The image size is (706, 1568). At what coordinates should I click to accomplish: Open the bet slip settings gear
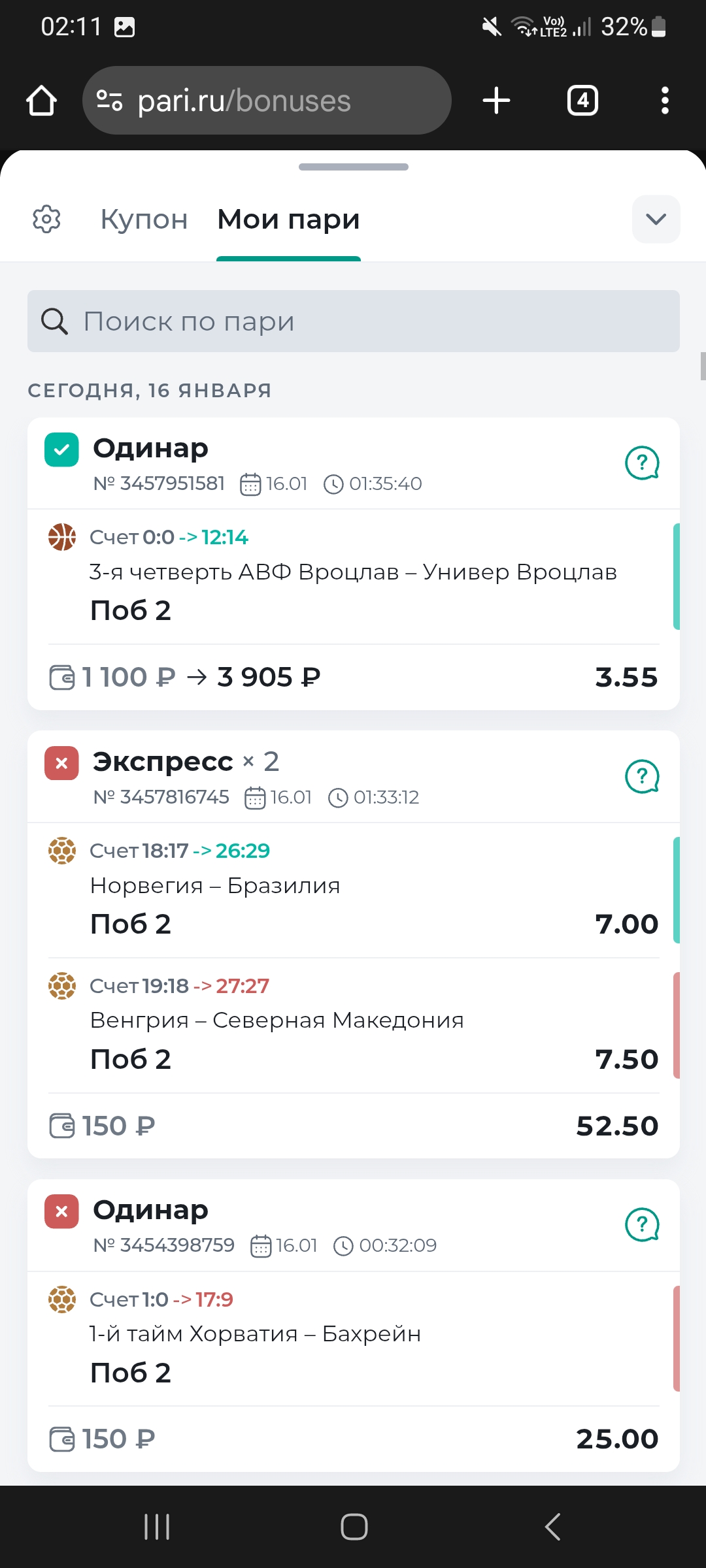[x=46, y=220]
